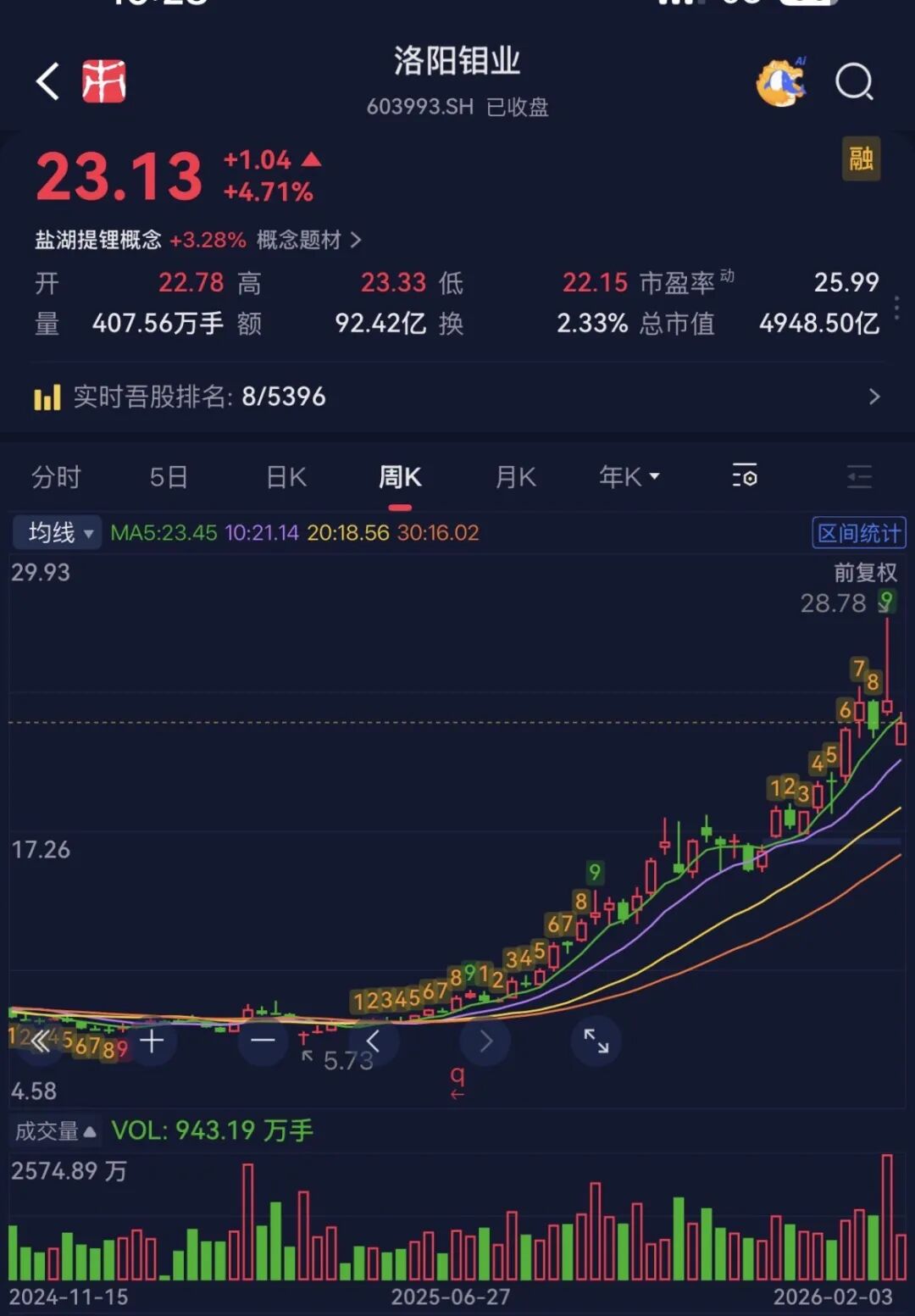Image resolution: width=915 pixels, height=1316 pixels.
Task: Switch to the 分时 chart tab
Action: coord(56,477)
